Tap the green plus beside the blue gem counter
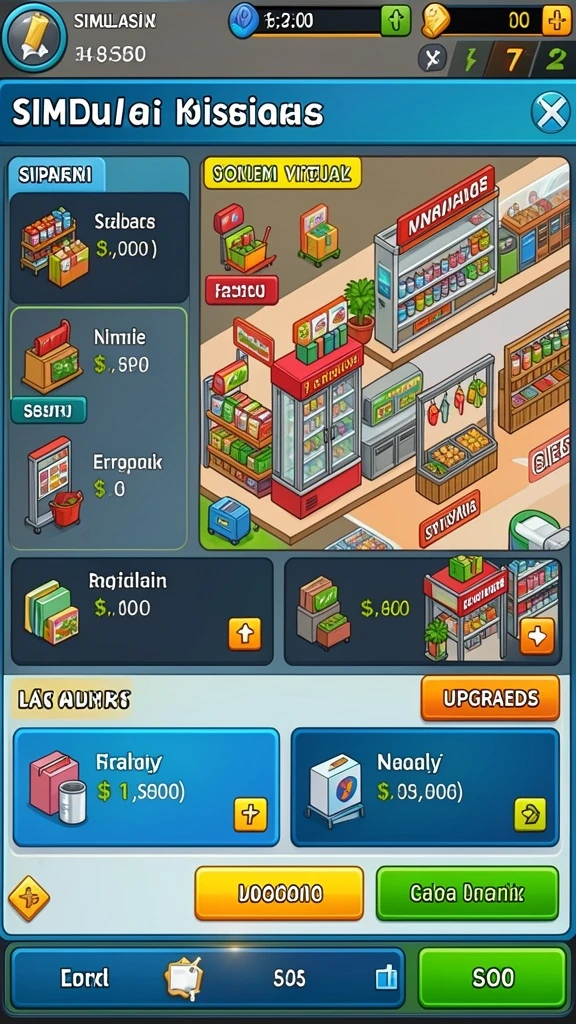The width and height of the screenshot is (576, 1024). [x=396, y=20]
